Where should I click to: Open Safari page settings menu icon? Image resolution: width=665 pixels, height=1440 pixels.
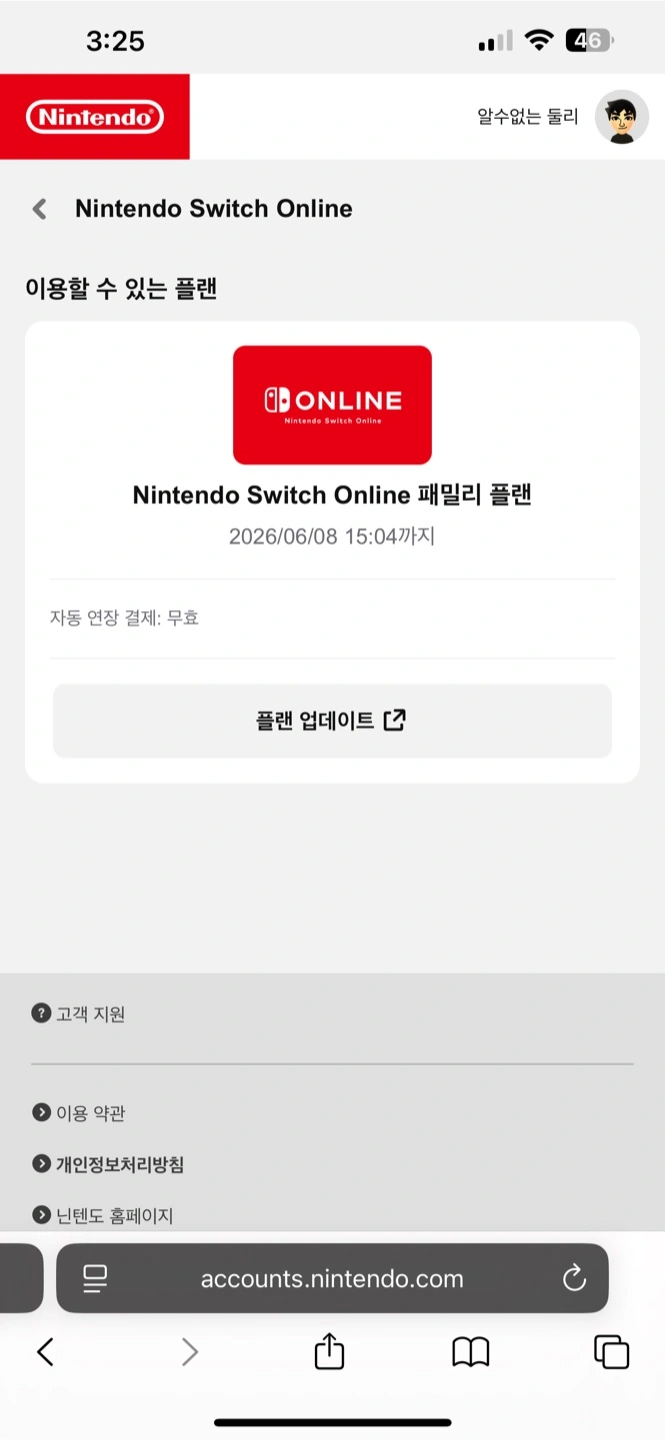click(x=95, y=1278)
